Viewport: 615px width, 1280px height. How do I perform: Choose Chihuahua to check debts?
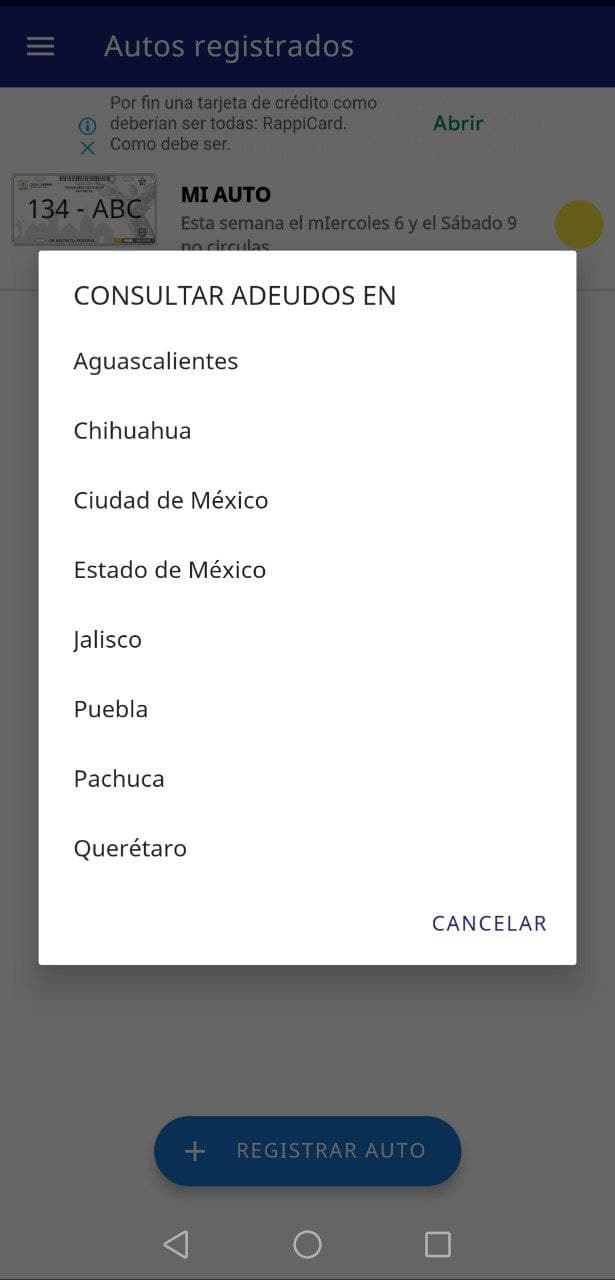coord(307,431)
